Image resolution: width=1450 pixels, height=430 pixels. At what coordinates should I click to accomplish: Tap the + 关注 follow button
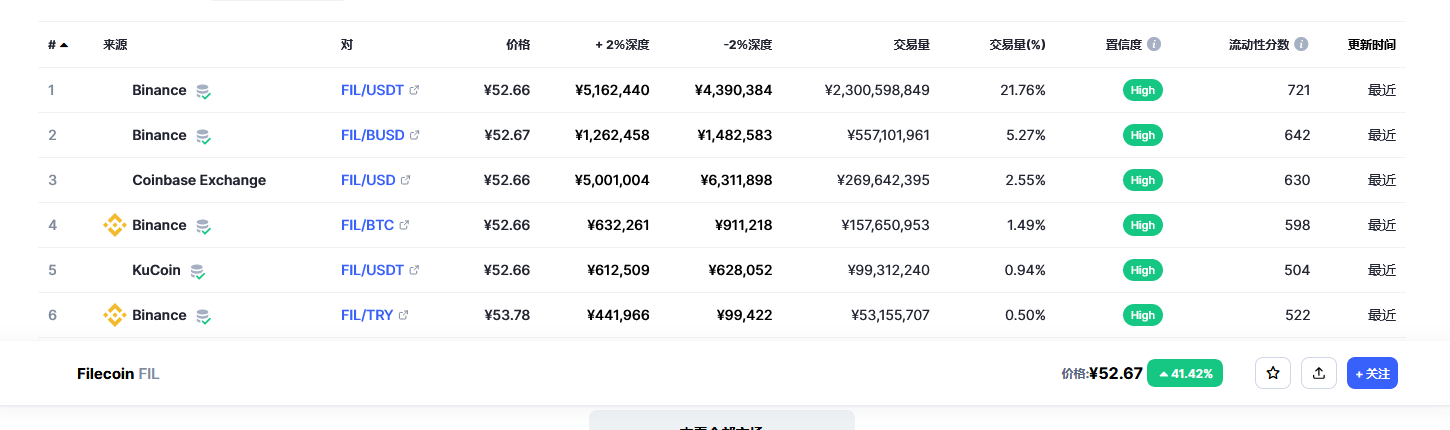[1372, 373]
